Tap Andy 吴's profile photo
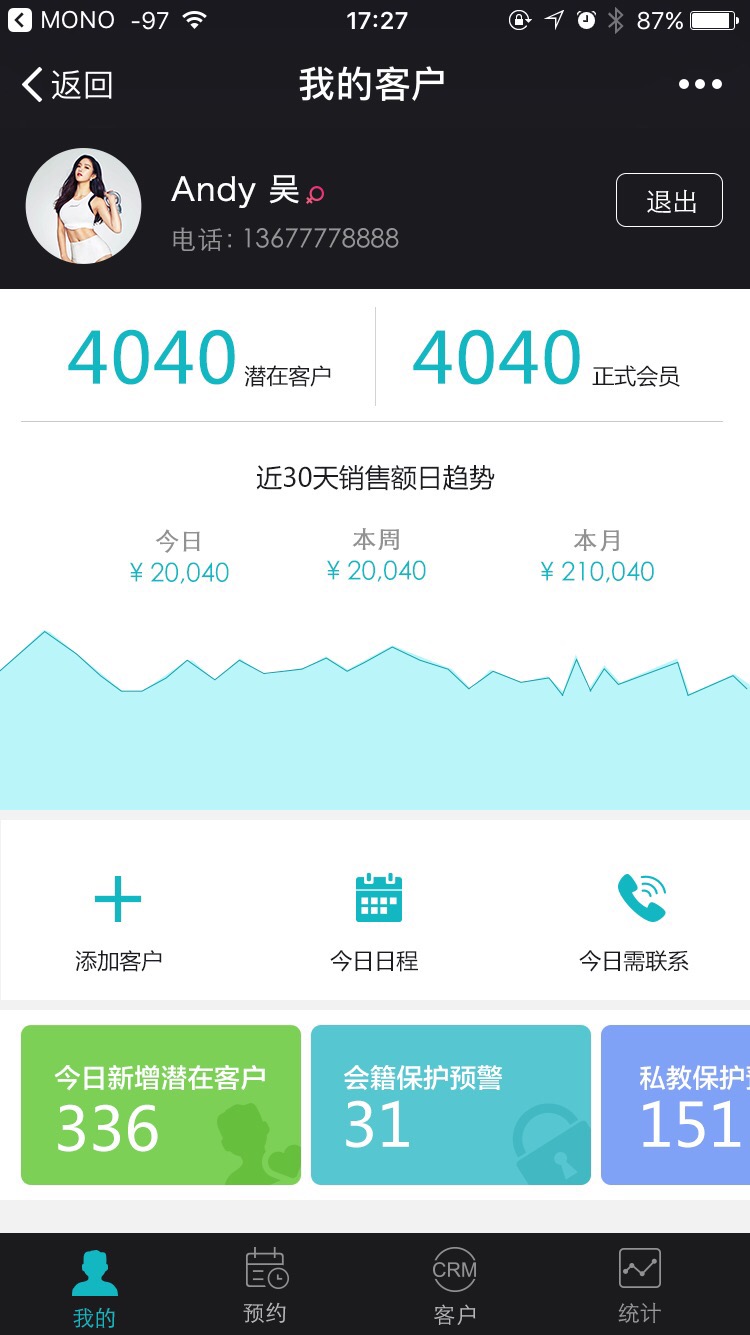The height and width of the screenshot is (1335, 750). (84, 206)
